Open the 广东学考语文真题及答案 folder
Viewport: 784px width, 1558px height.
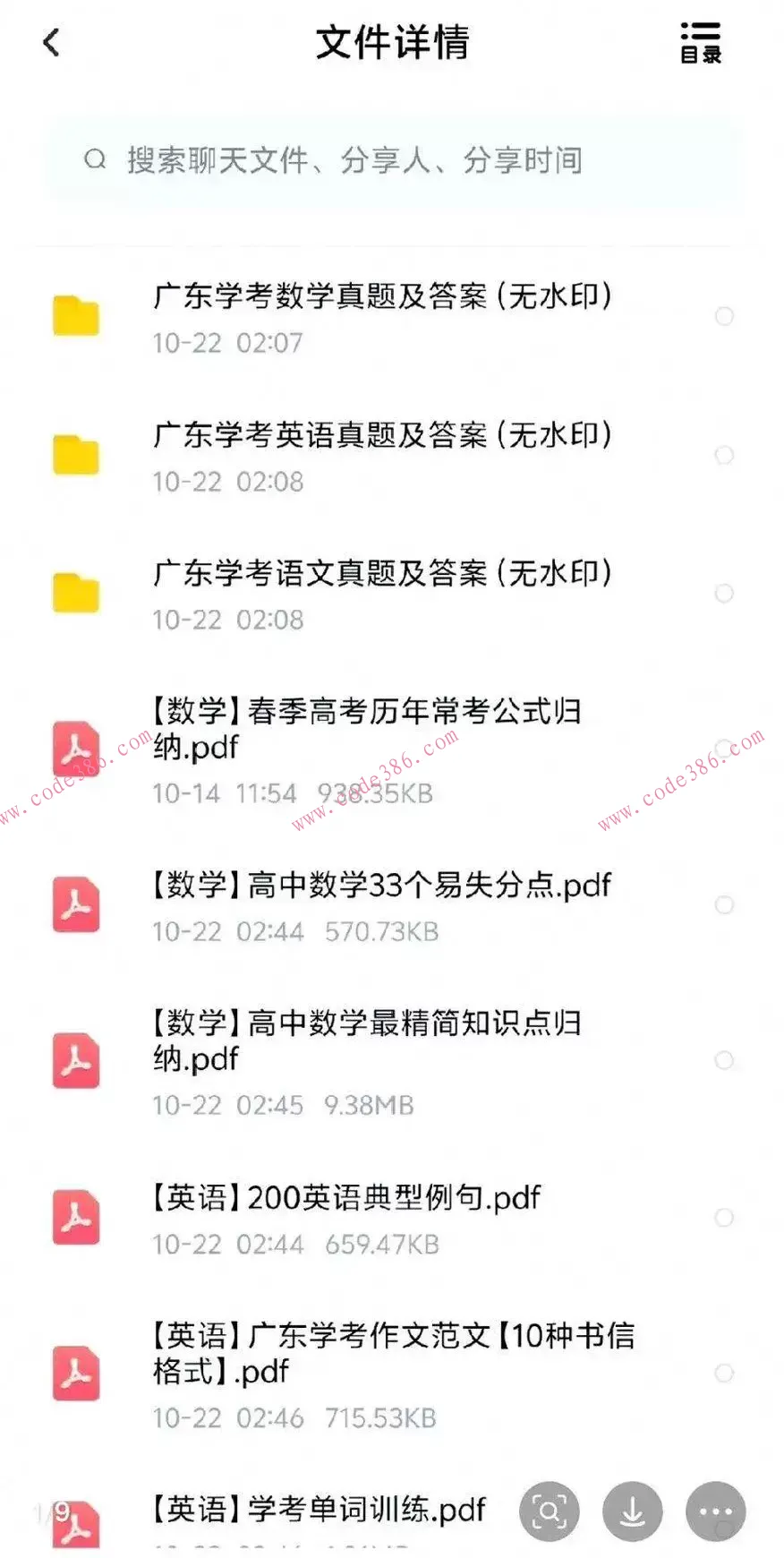(380, 573)
